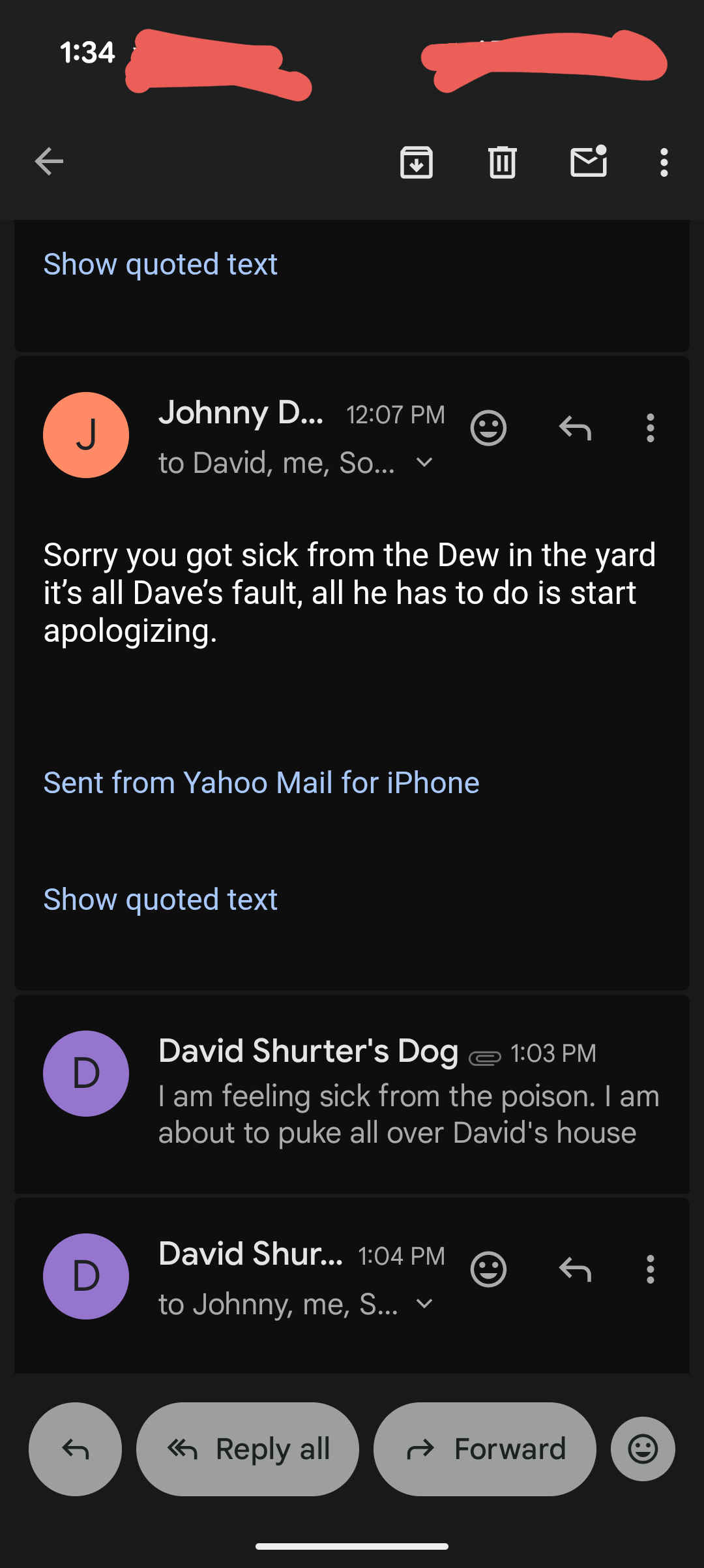Open more options on David's 1:04 PM message
Image resolution: width=704 pixels, height=1568 pixels.
(x=650, y=1269)
